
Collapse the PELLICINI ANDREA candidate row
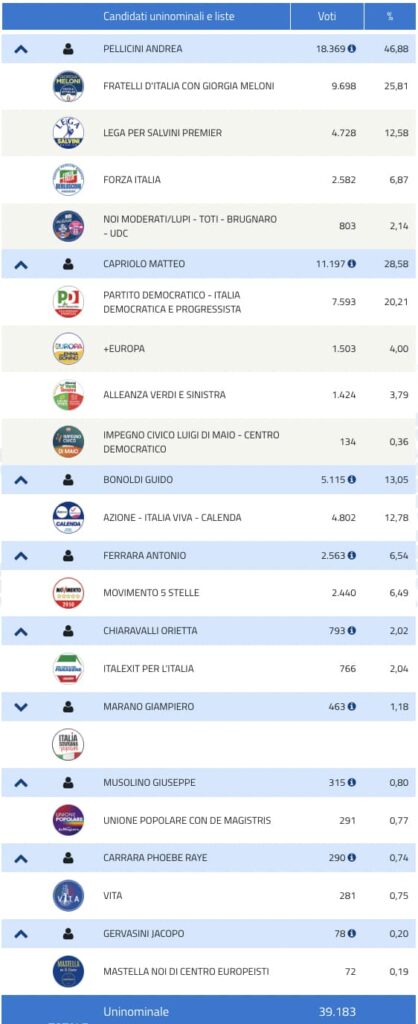tap(21, 49)
